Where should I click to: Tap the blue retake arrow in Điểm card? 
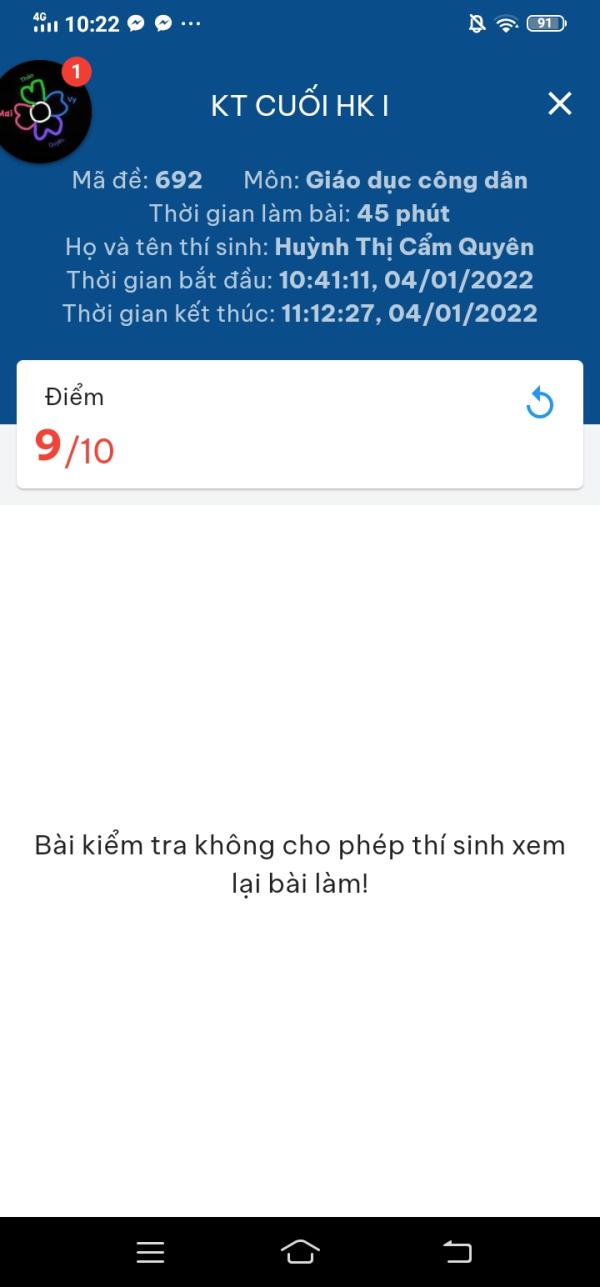click(x=540, y=404)
